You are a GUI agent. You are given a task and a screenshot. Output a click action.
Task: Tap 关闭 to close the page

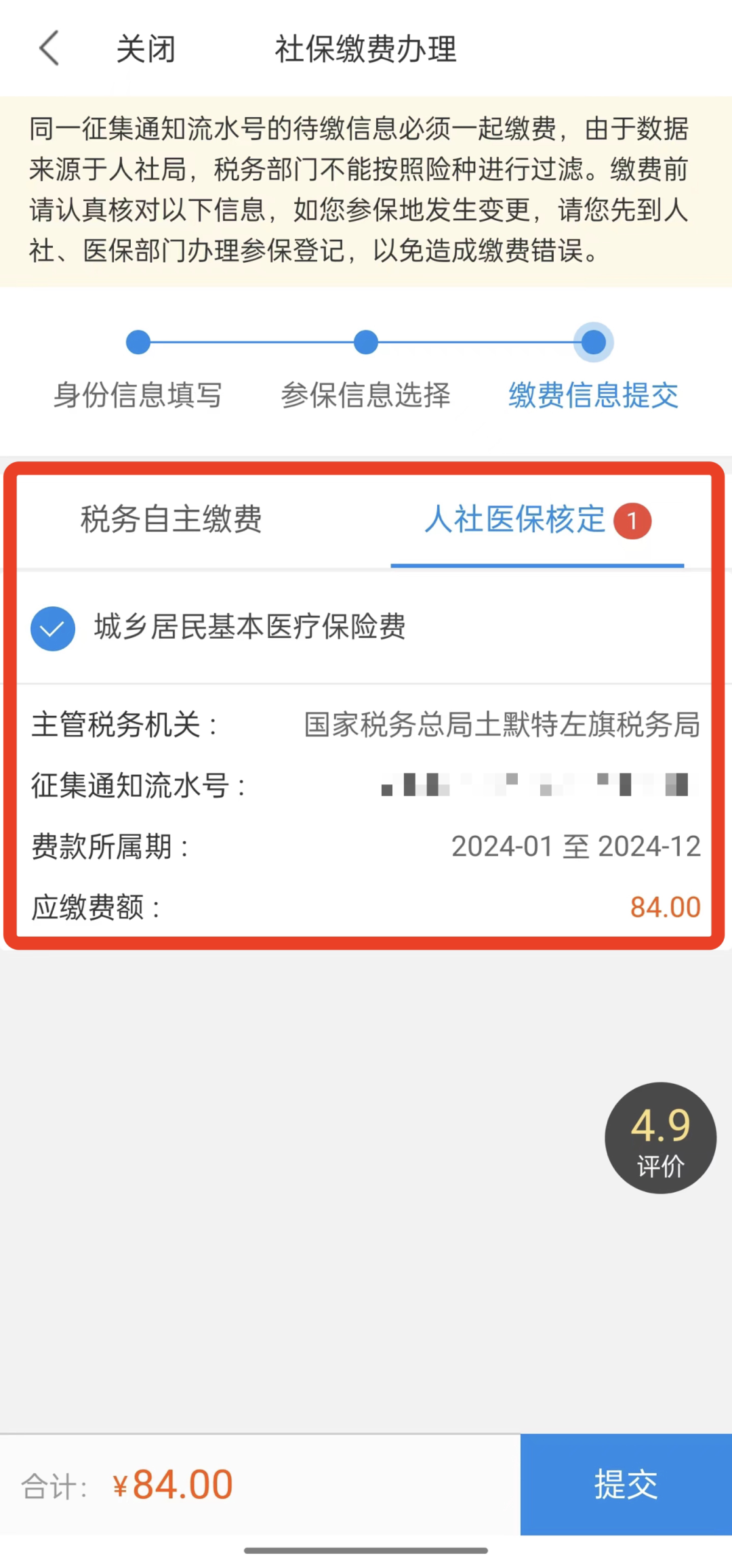[146, 49]
